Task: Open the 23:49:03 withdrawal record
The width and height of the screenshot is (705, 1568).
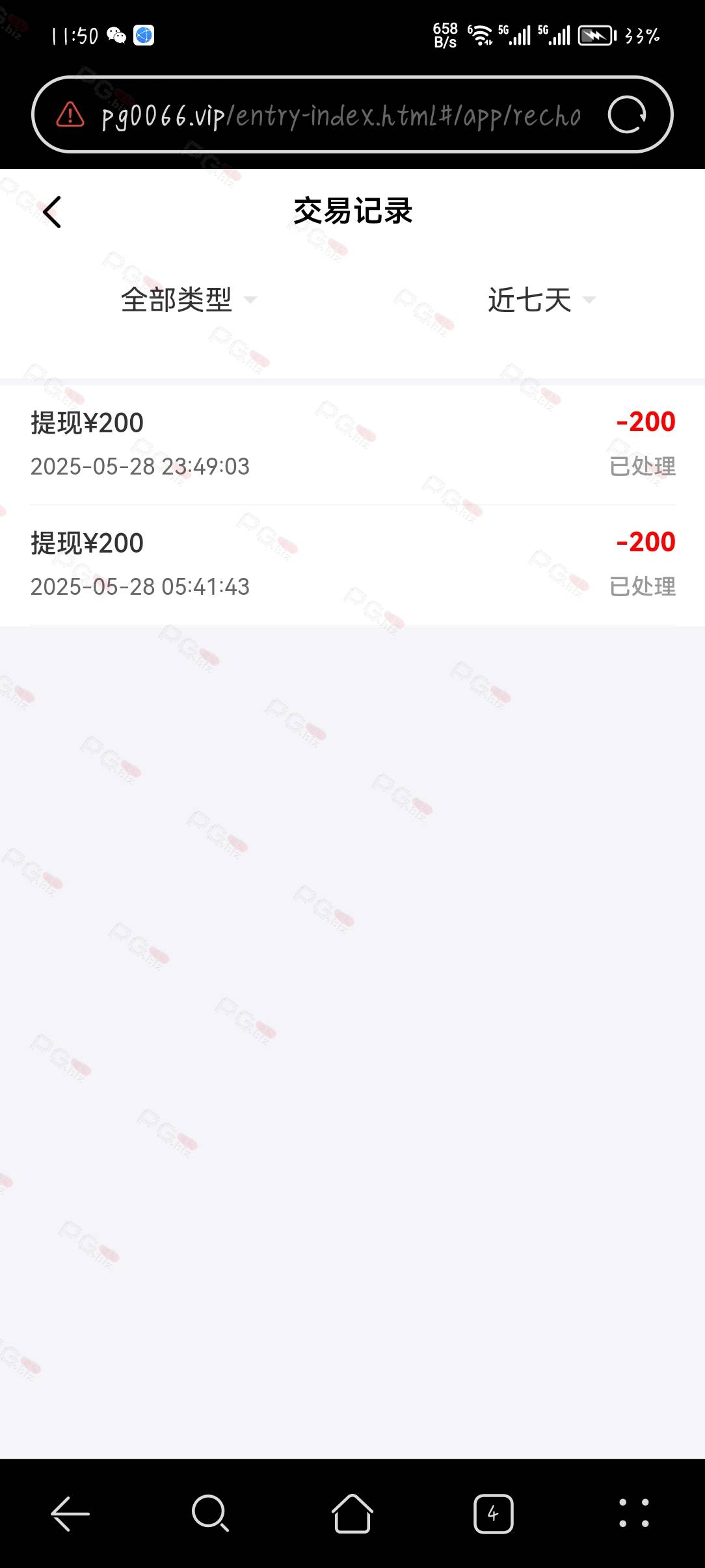Action: pyautogui.click(x=352, y=445)
